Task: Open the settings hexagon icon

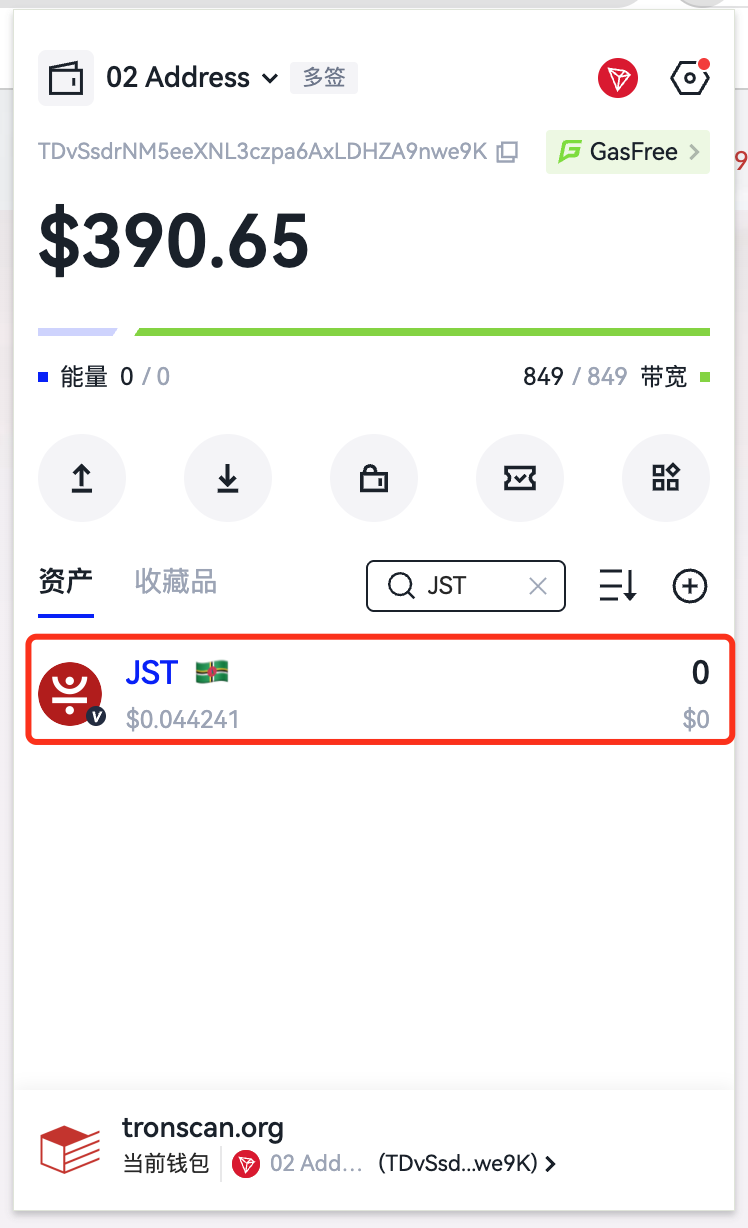Action: point(689,78)
